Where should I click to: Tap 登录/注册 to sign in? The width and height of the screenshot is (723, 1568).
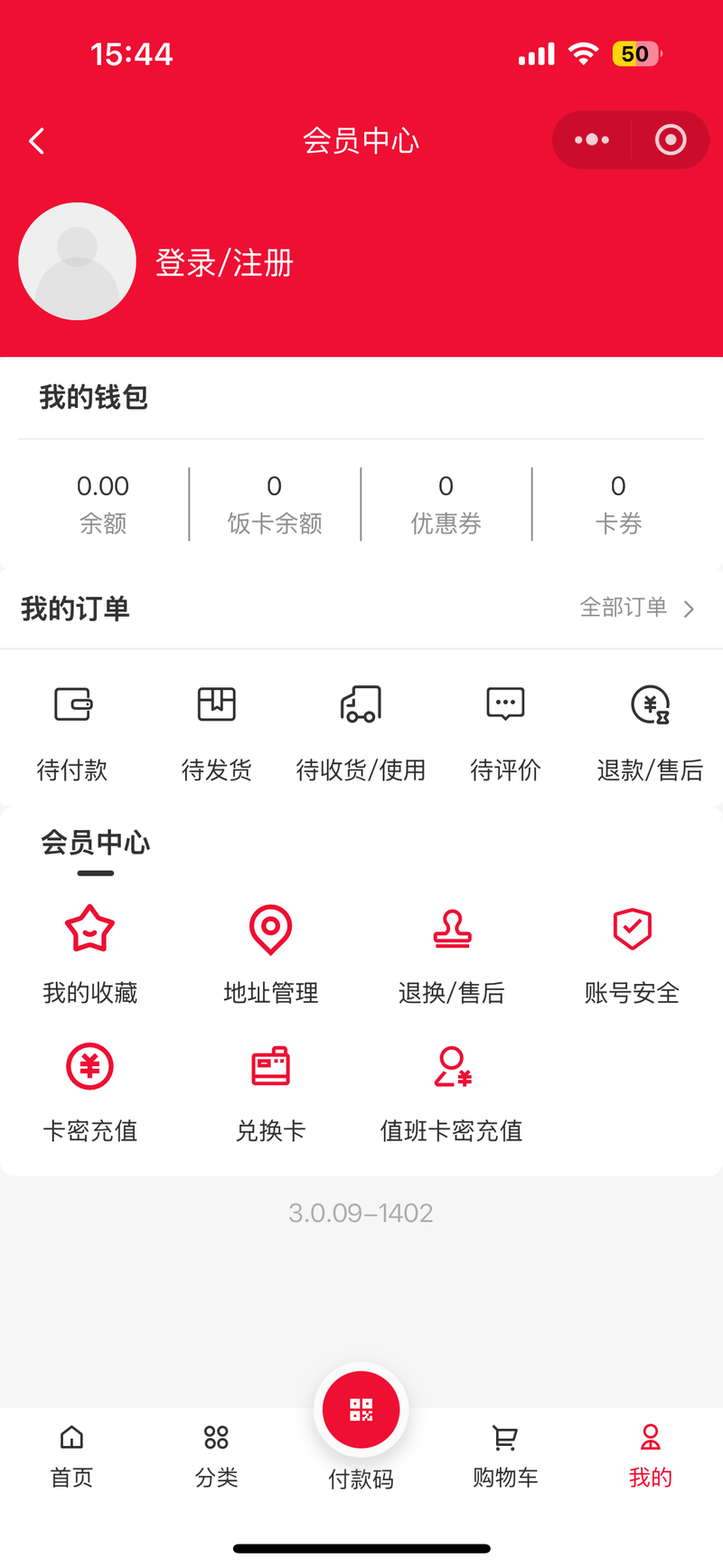[x=224, y=263]
